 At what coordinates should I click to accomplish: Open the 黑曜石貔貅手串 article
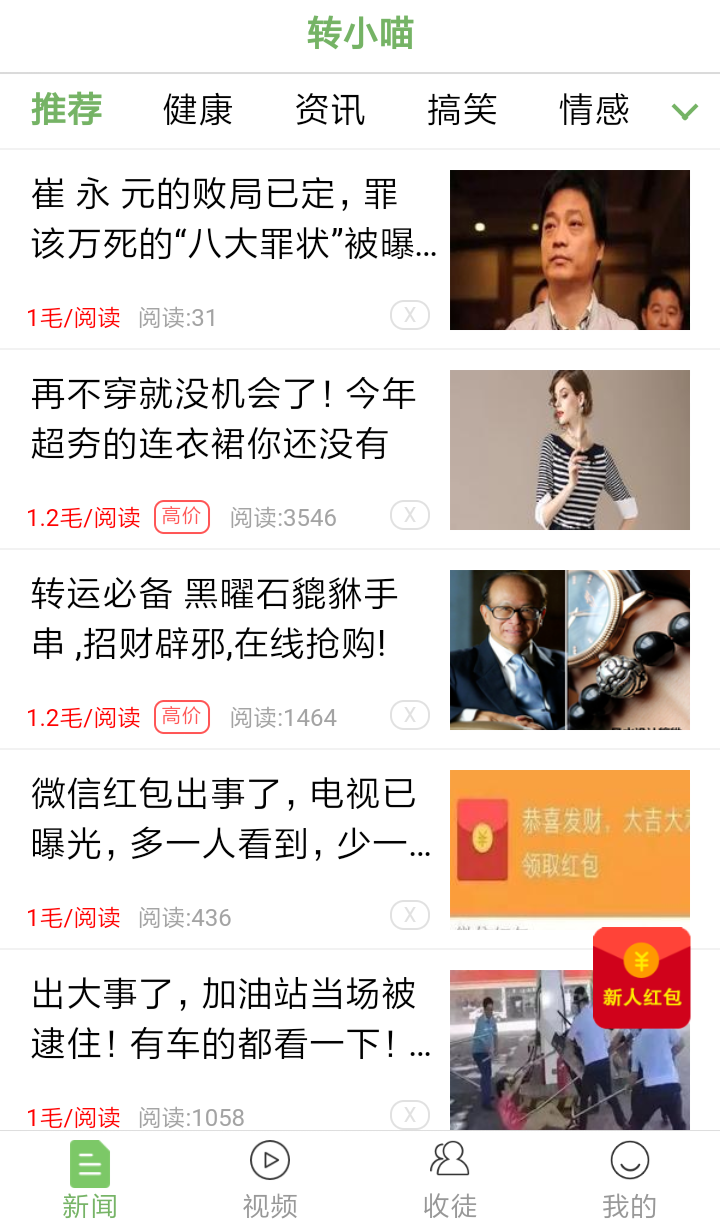point(360,650)
